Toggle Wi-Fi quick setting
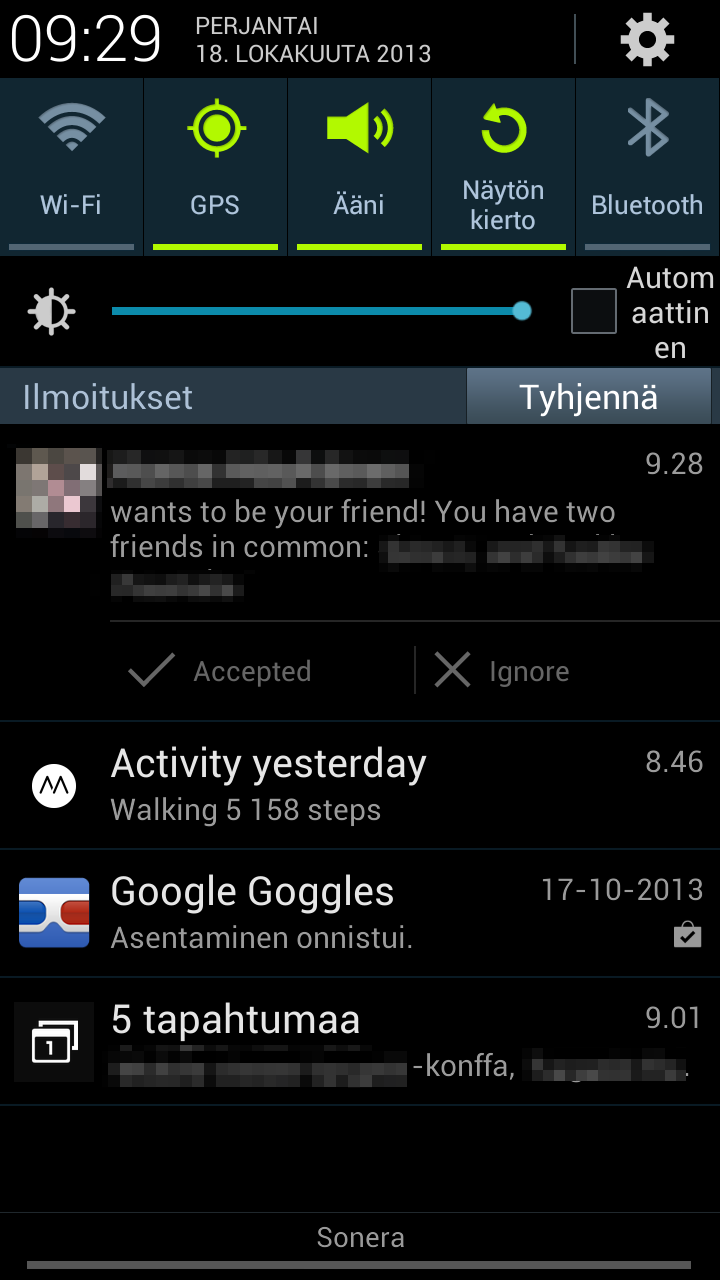Image resolution: width=720 pixels, height=1280 pixels. (71, 165)
